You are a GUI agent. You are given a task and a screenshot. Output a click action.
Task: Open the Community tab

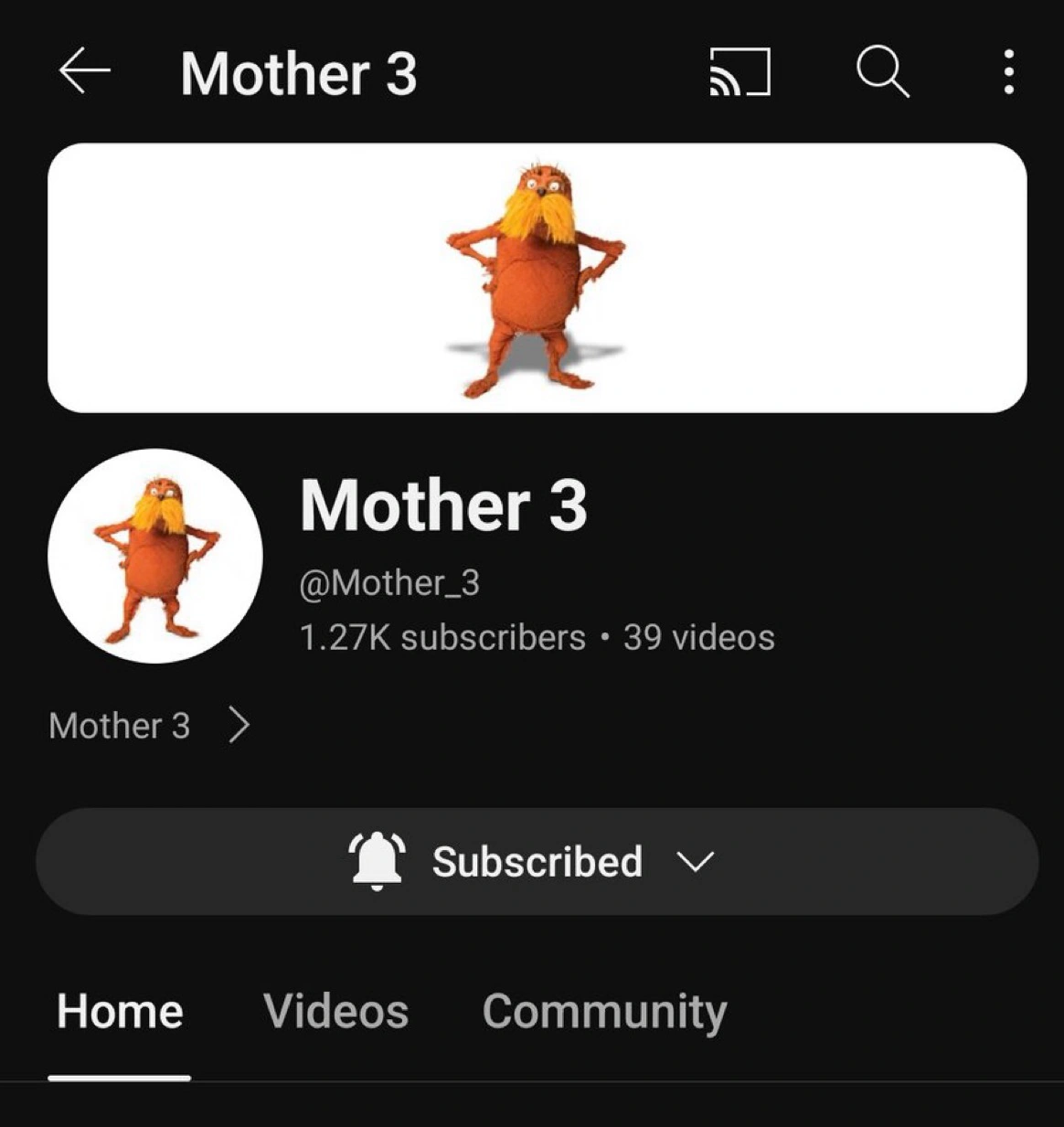[x=603, y=1012]
